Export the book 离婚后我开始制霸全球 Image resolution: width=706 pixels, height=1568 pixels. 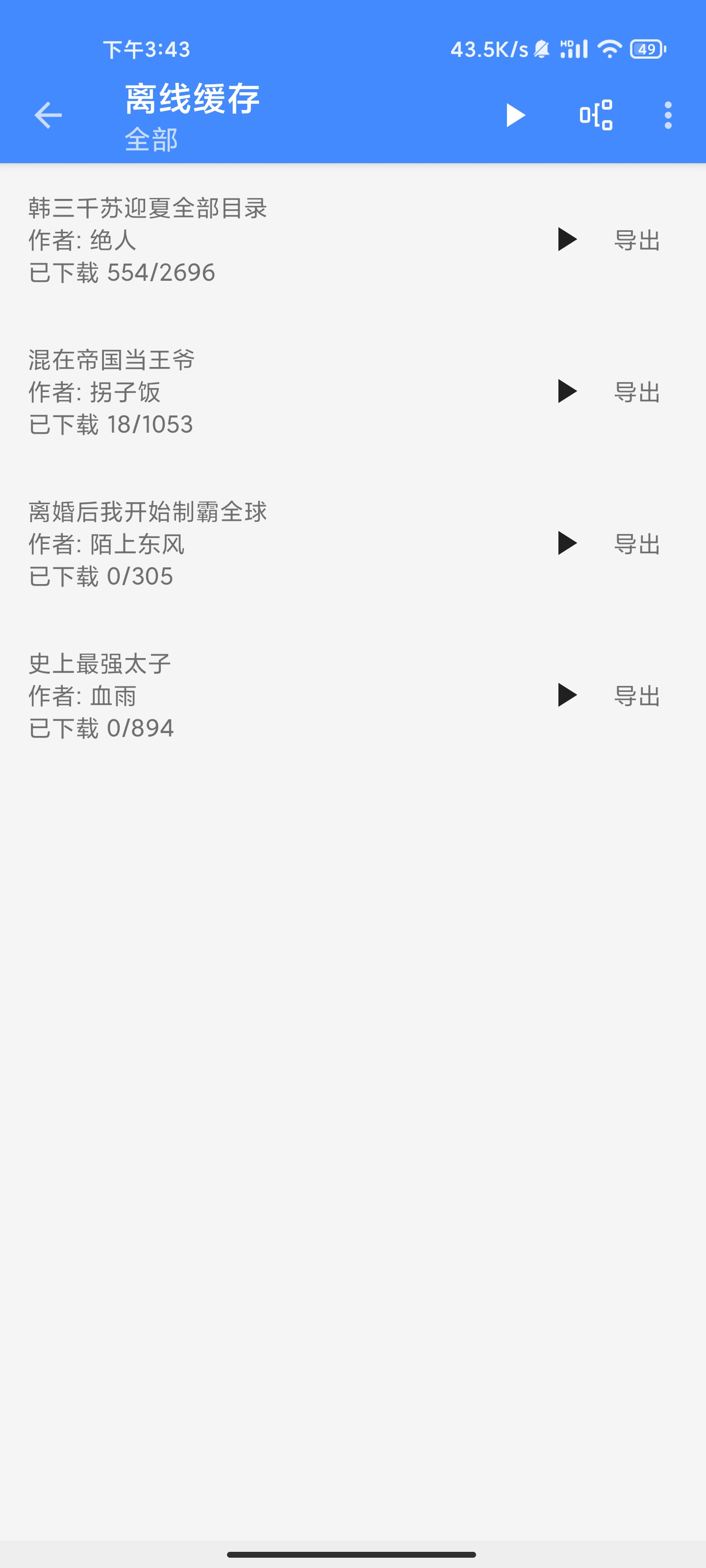pyautogui.click(x=637, y=544)
